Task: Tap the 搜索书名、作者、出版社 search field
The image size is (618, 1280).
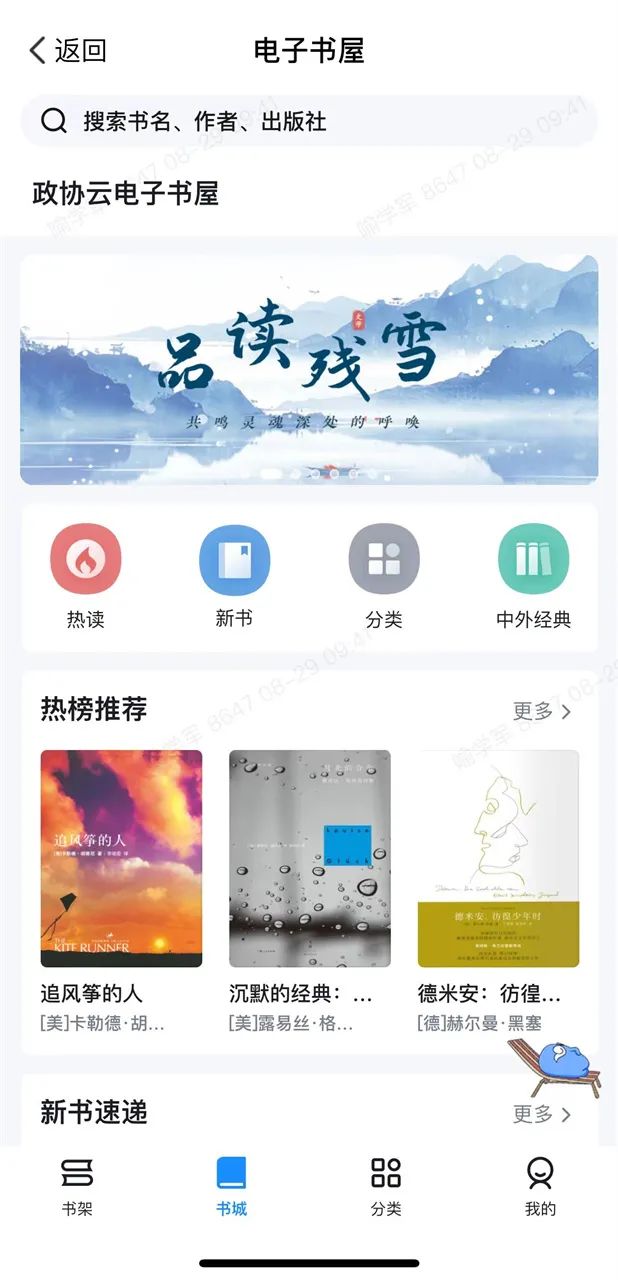Action: [x=308, y=122]
